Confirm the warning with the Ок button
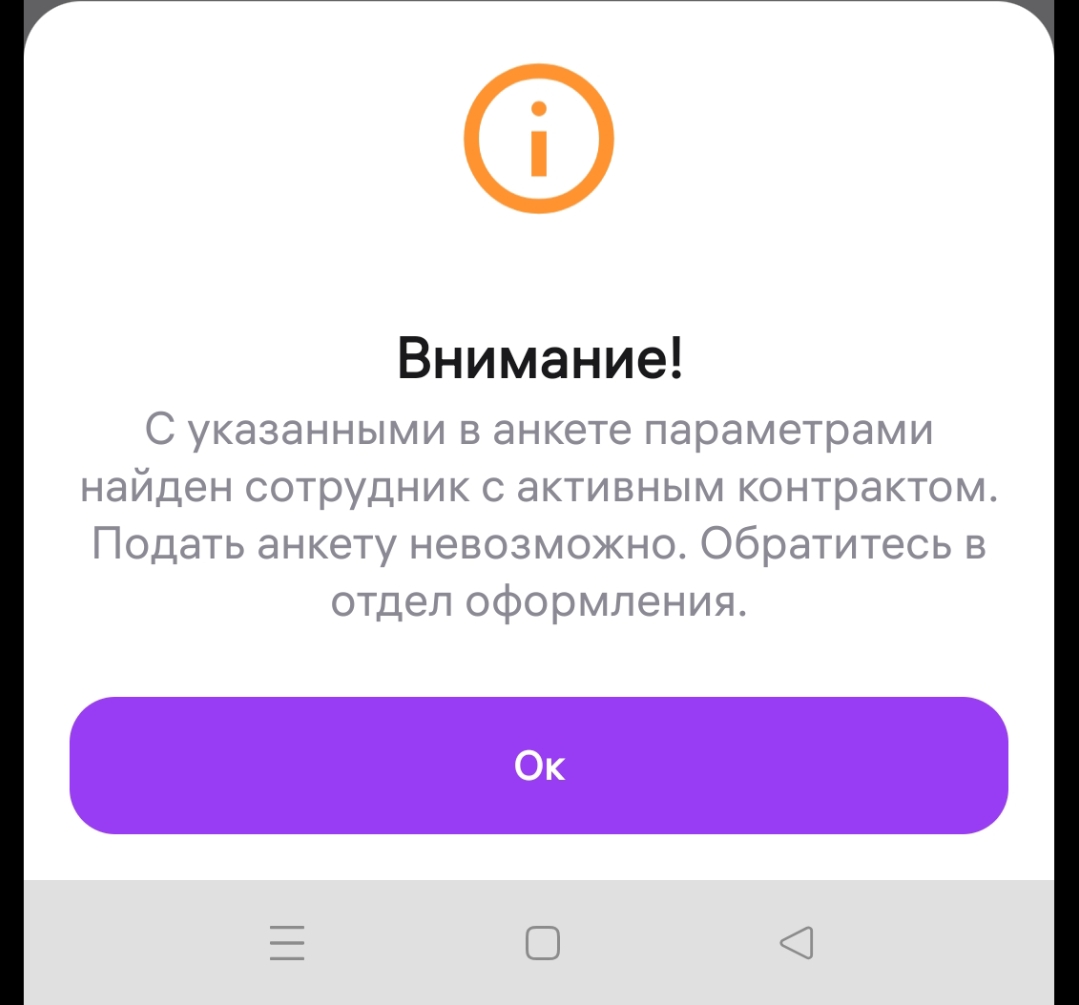 pyautogui.click(x=538, y=765)
